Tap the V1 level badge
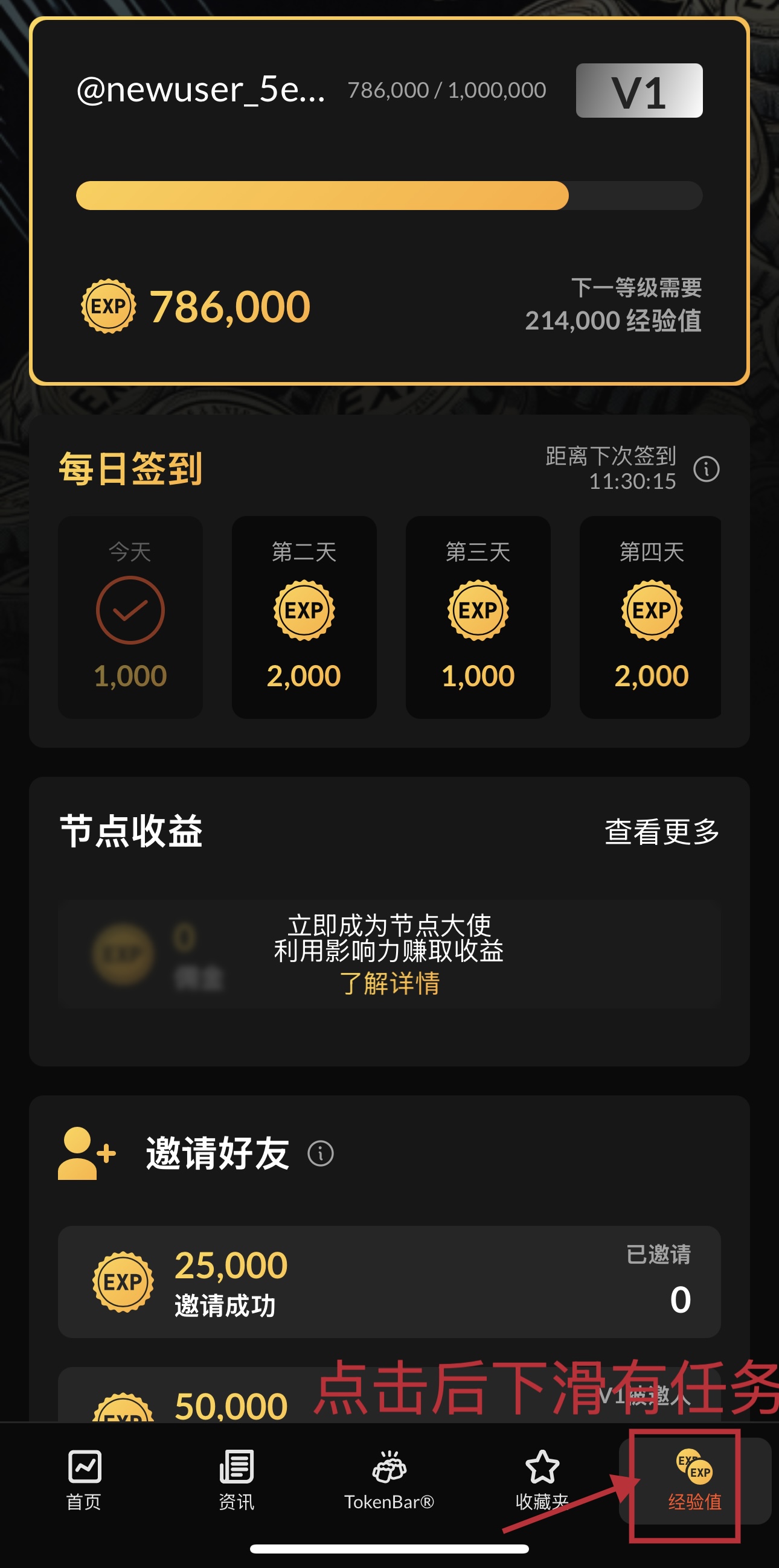This screenshot has height=1568, width=779. tap(639, 91)
